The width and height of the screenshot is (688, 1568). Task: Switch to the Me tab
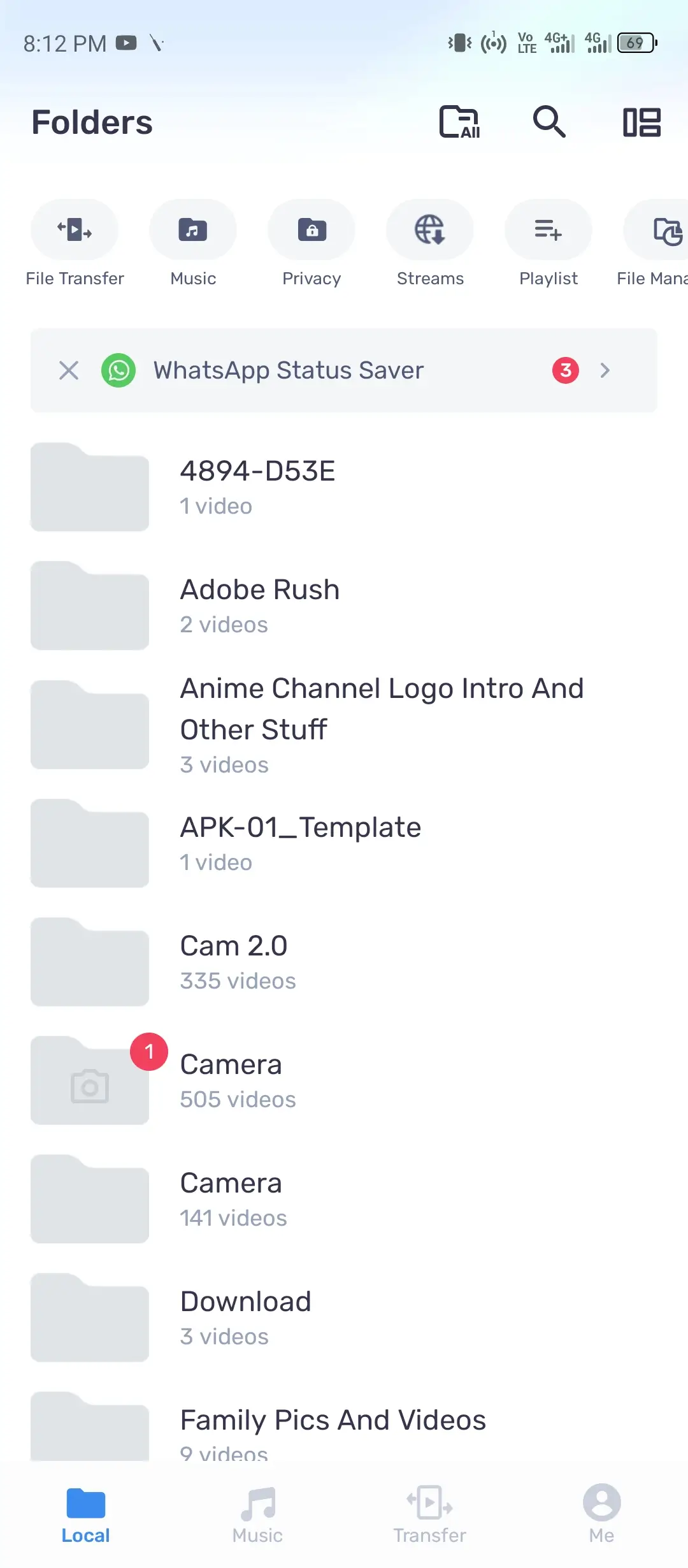coord(601,1517)
